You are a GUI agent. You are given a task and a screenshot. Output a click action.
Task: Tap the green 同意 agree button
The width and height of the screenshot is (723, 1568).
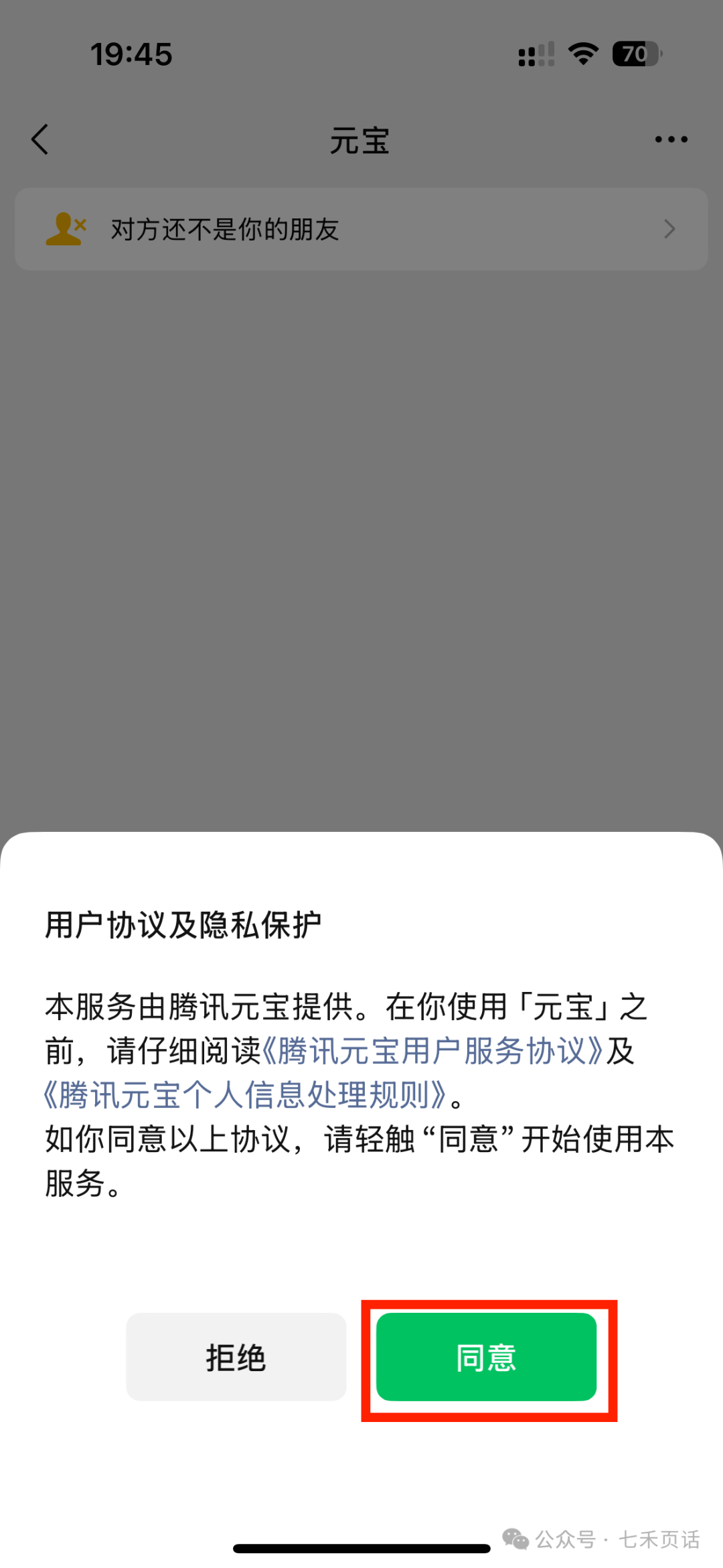(486, 1357)
